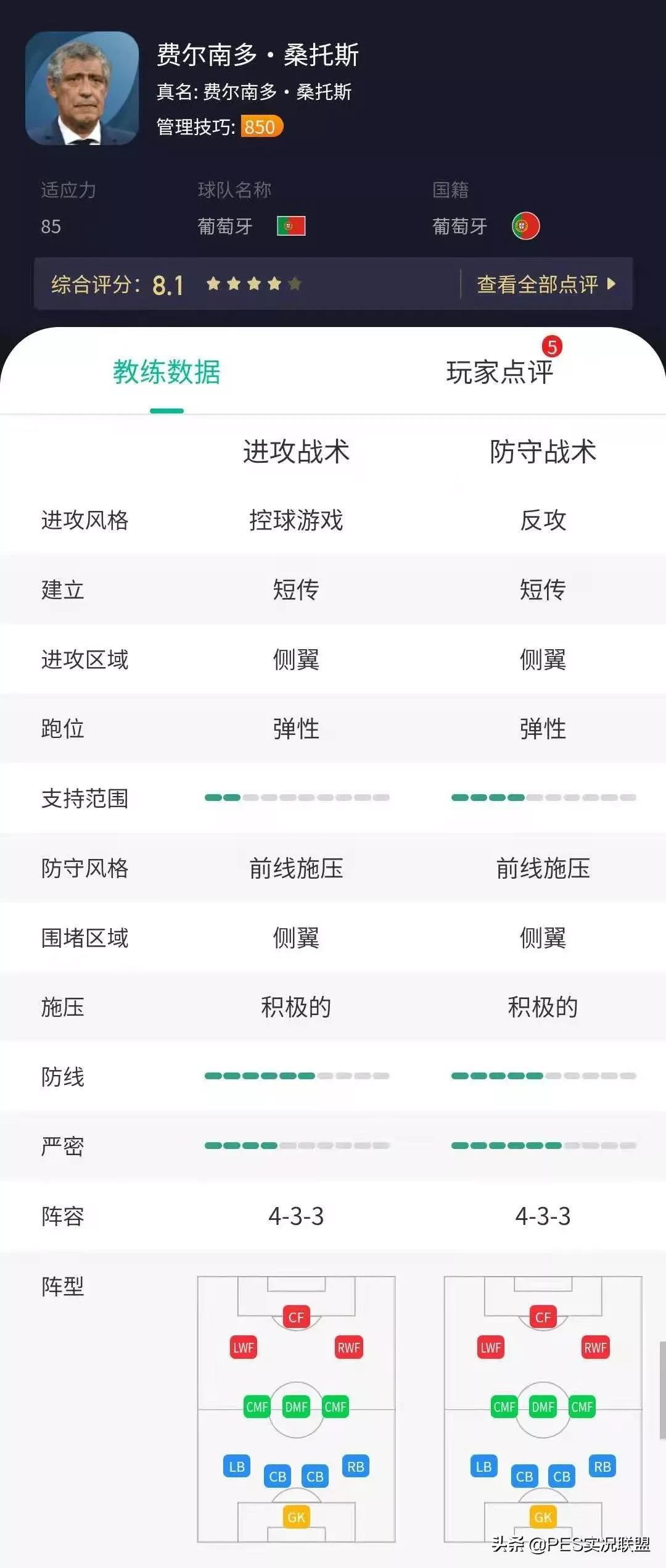Tap the manager's profile photo

pyautogui.click(x=82, y=88)
